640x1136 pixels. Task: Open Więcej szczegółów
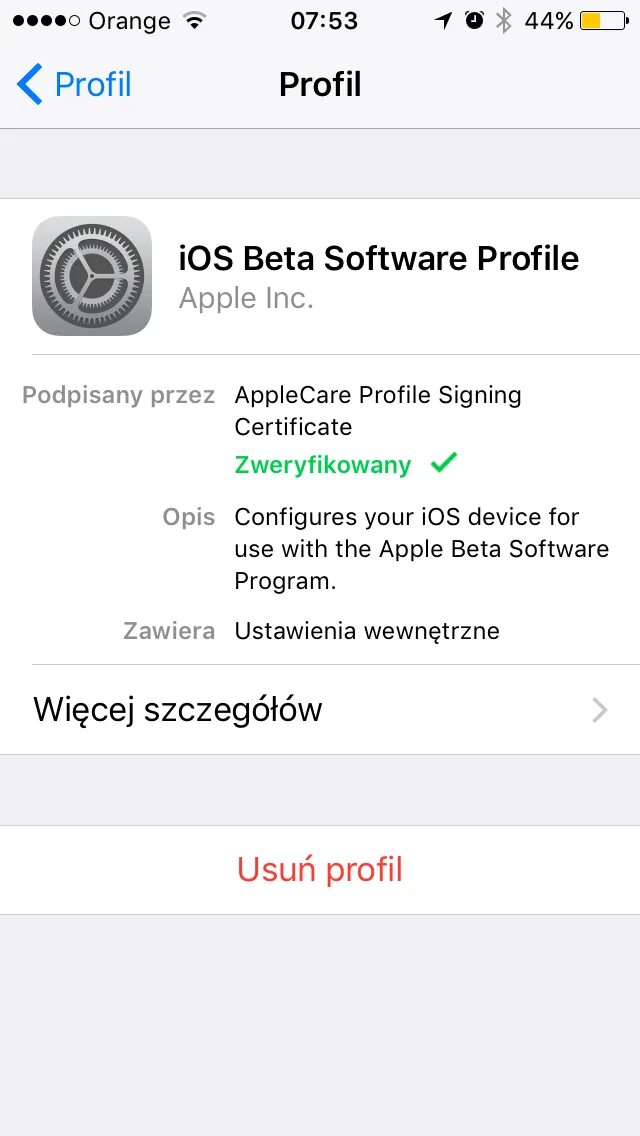point(320,710)
